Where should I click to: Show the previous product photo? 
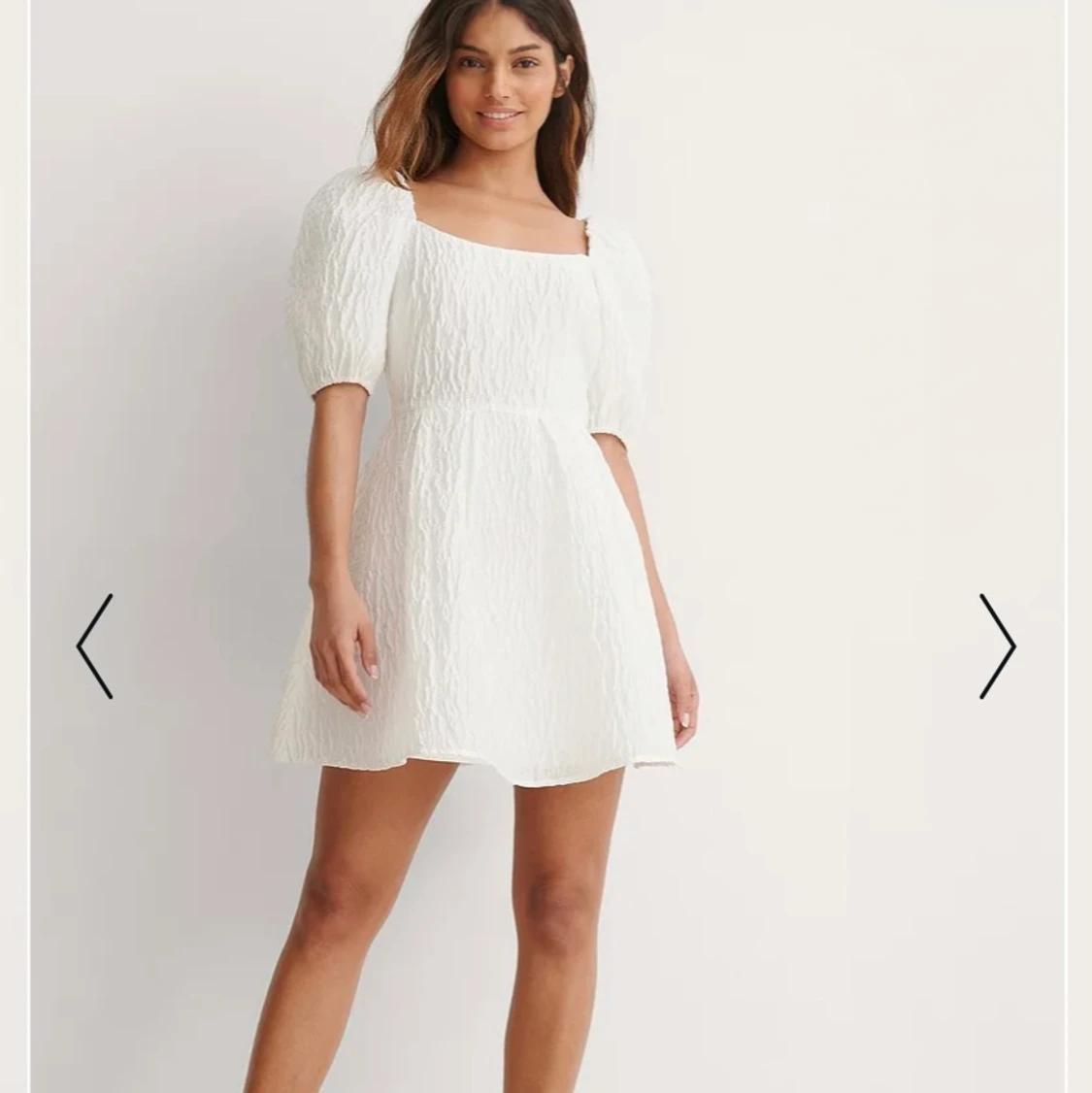point(95,646)
